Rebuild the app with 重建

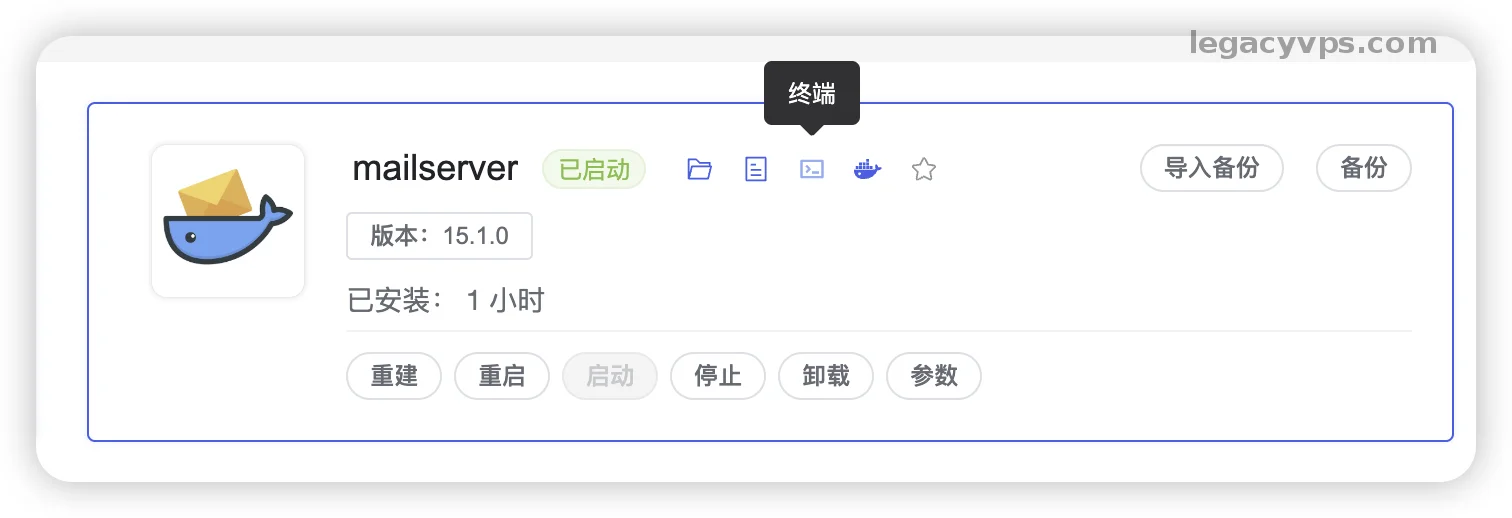pyautogui.click(x=394, y=376)
